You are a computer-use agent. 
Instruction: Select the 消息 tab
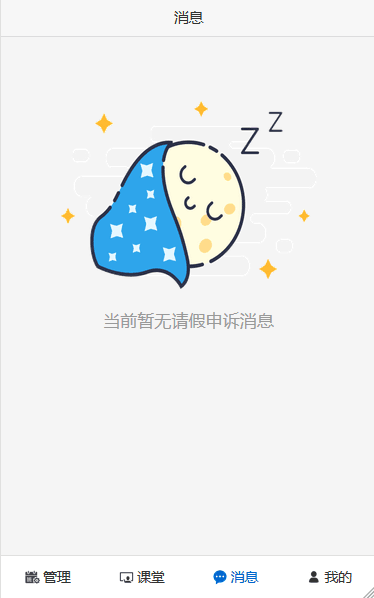(236, 577)
